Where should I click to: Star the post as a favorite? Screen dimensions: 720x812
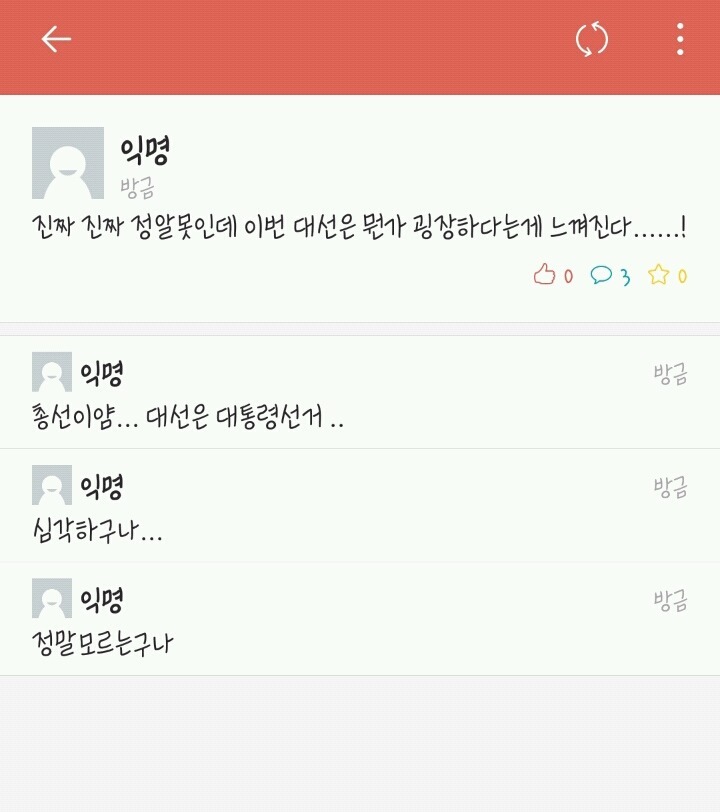click(658, 275)
